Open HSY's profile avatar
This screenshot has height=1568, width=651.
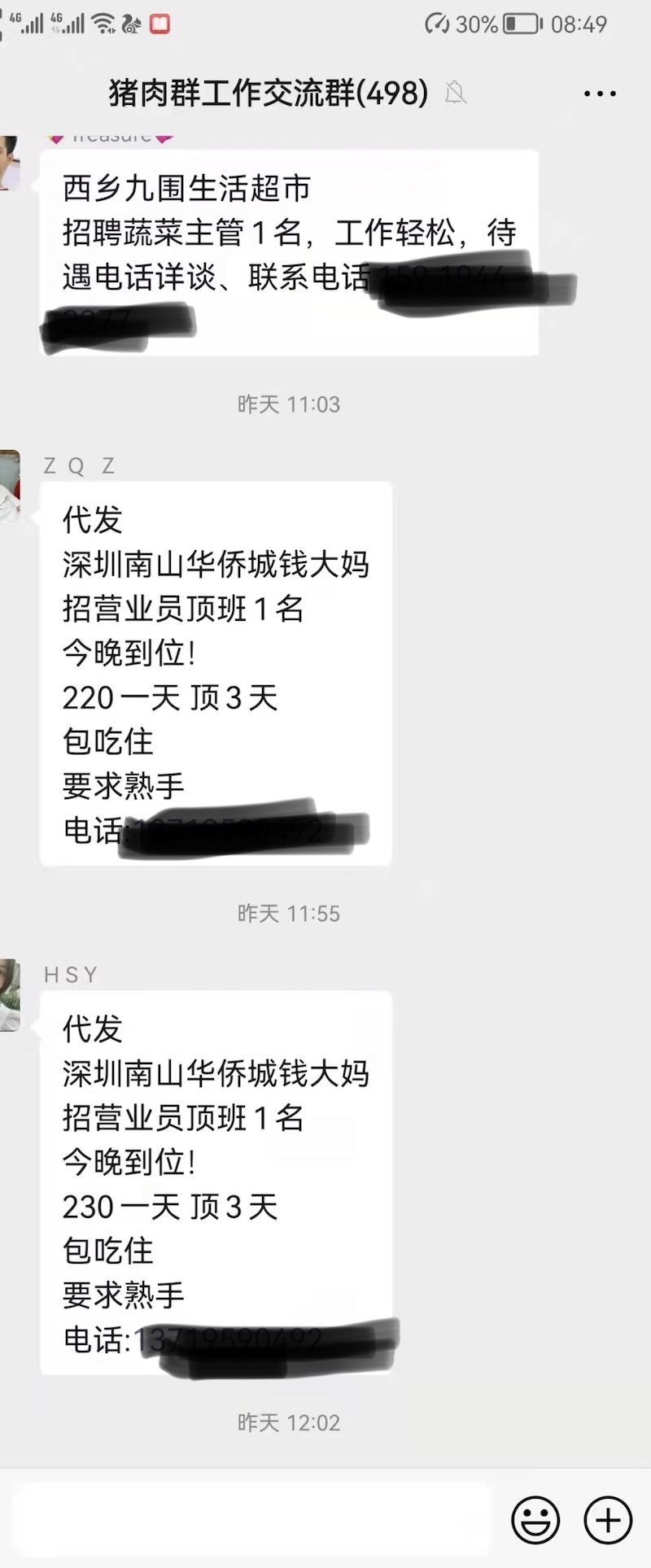pyautogui.click(x=9, y=994)
